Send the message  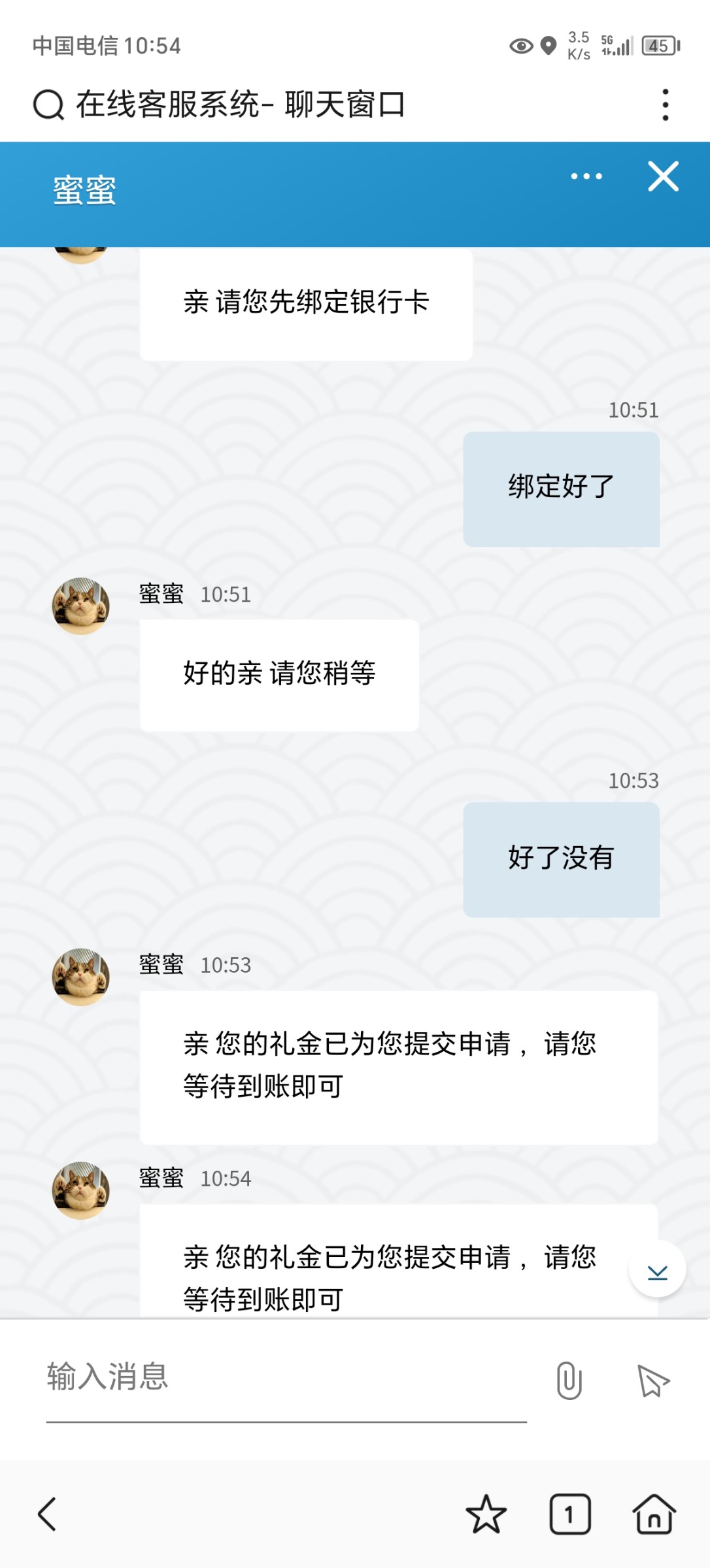point(653,1380)
